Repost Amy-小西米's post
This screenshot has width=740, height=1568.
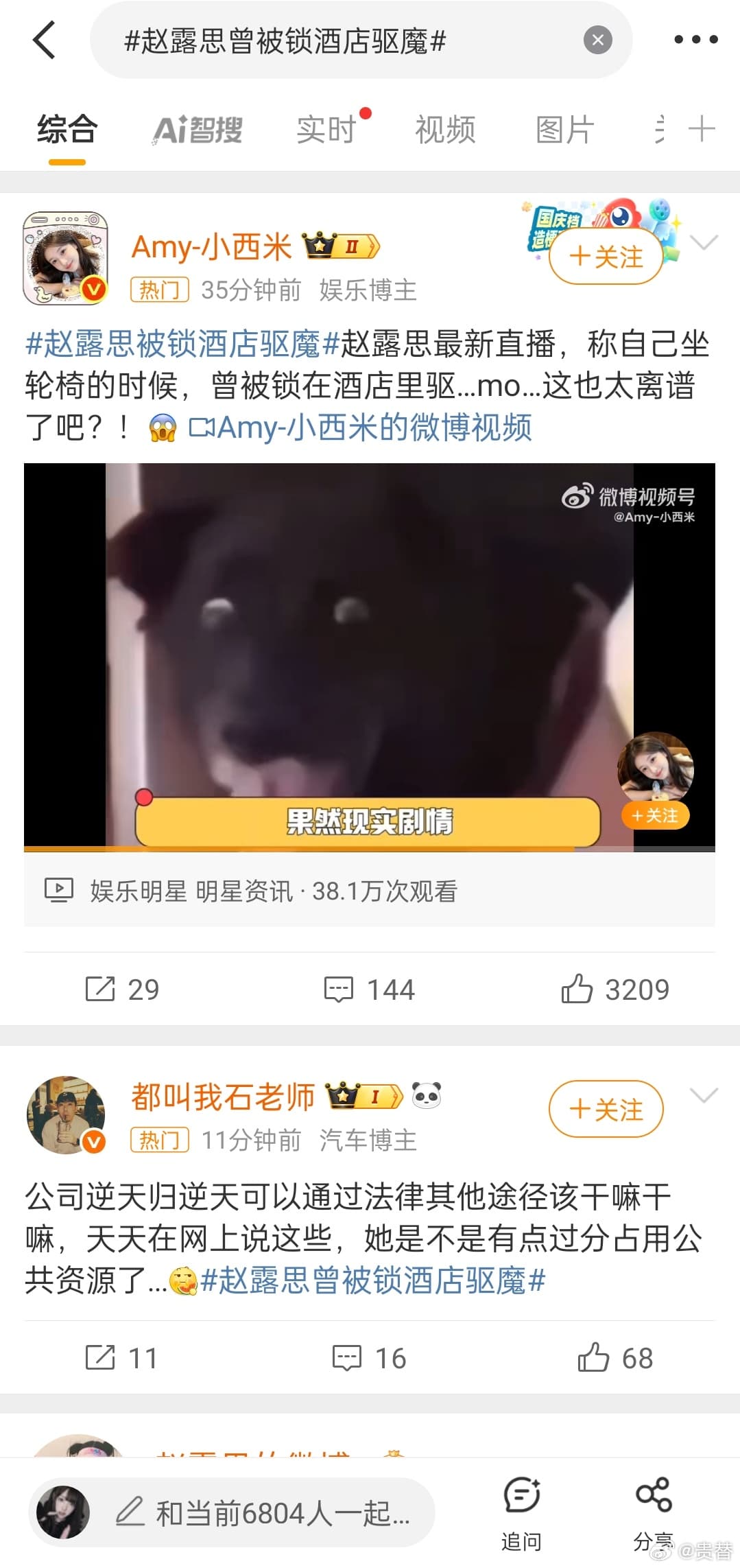(x=122, y=989)
